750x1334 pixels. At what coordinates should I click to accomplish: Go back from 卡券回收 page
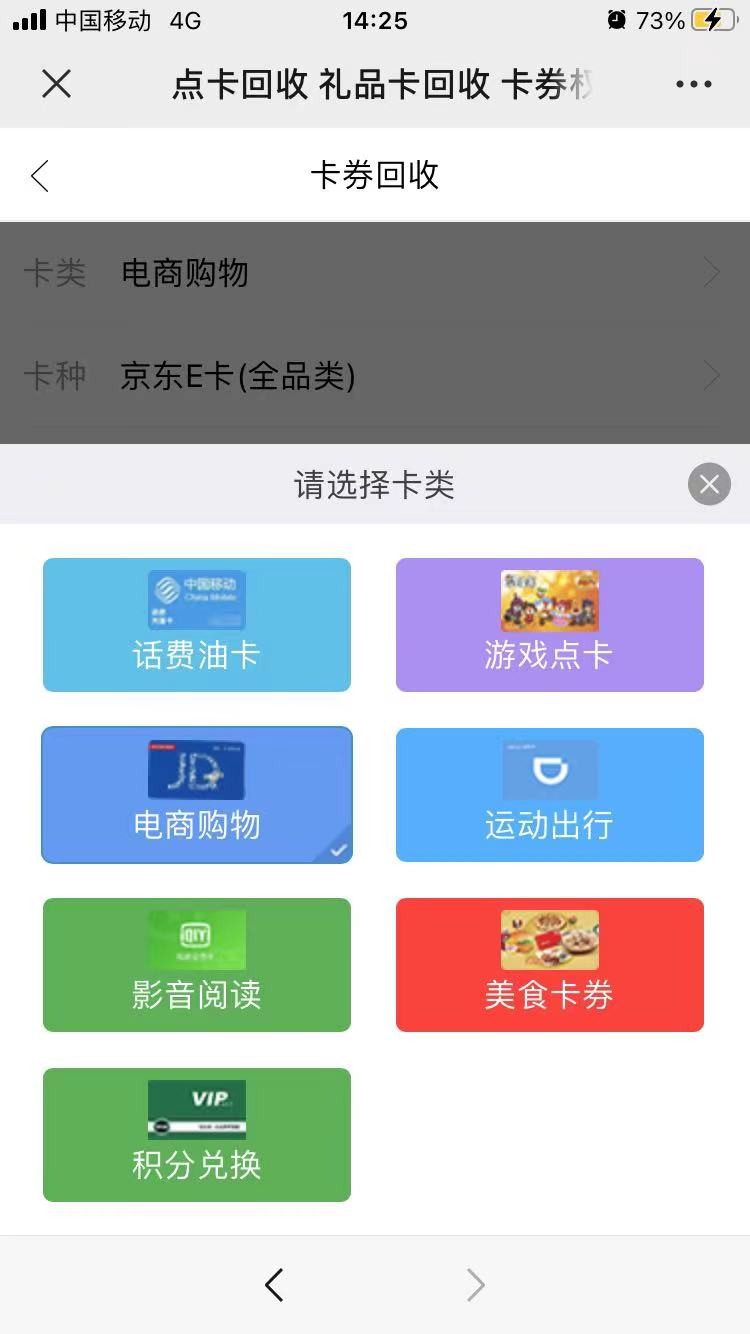coord(40,177)
